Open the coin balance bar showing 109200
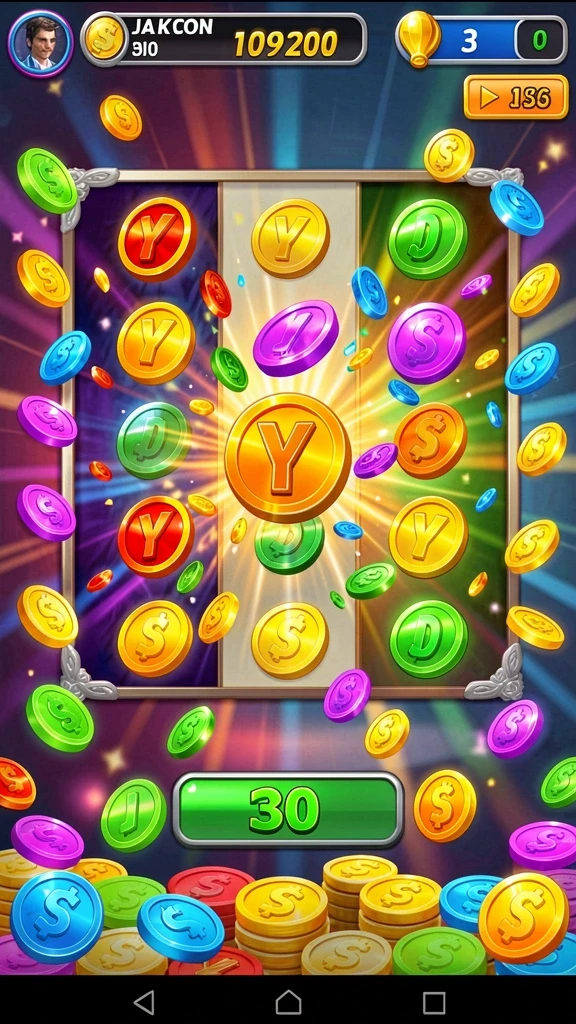This screenshot has height=1024, width=576. tap(223, 39)
